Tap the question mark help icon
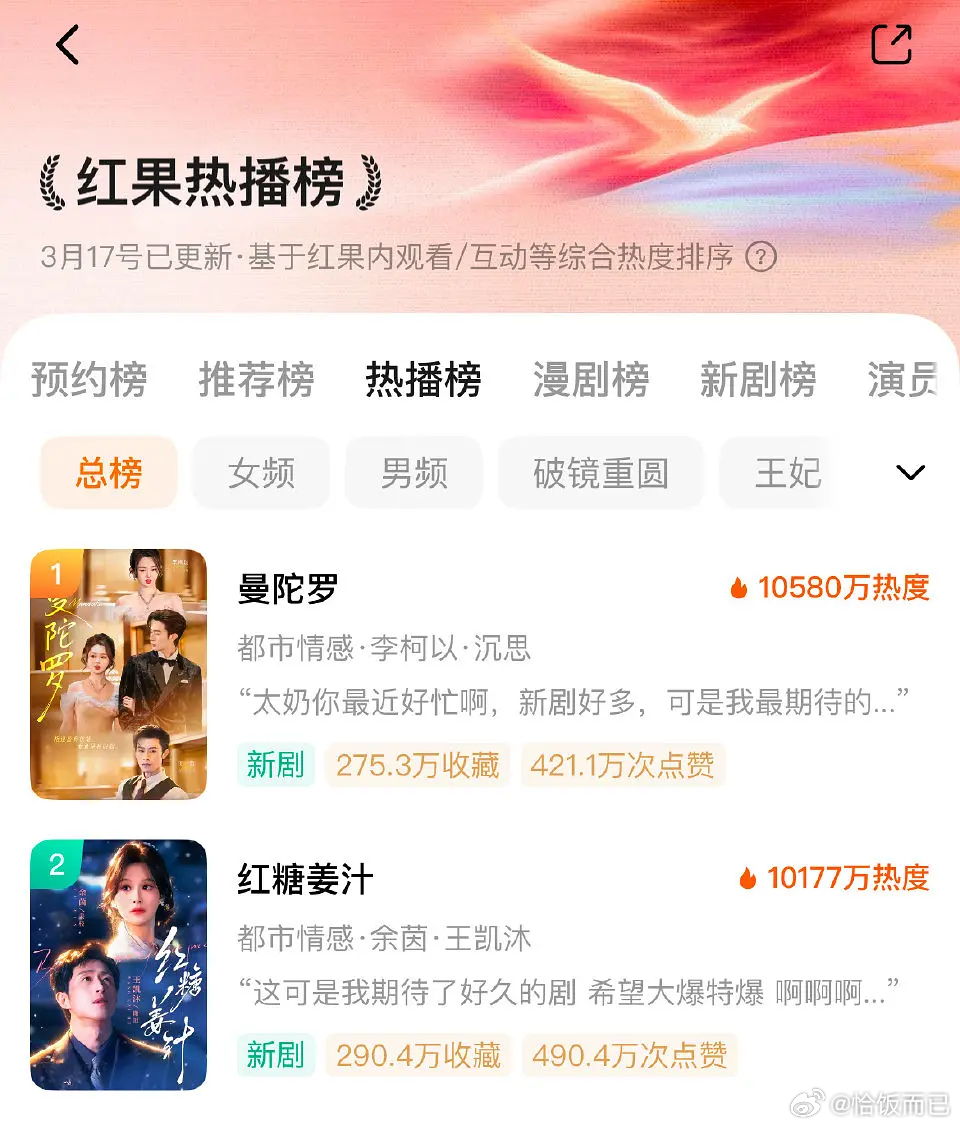The height and width of the screenshot is (1127, 960). pos(762,258)
